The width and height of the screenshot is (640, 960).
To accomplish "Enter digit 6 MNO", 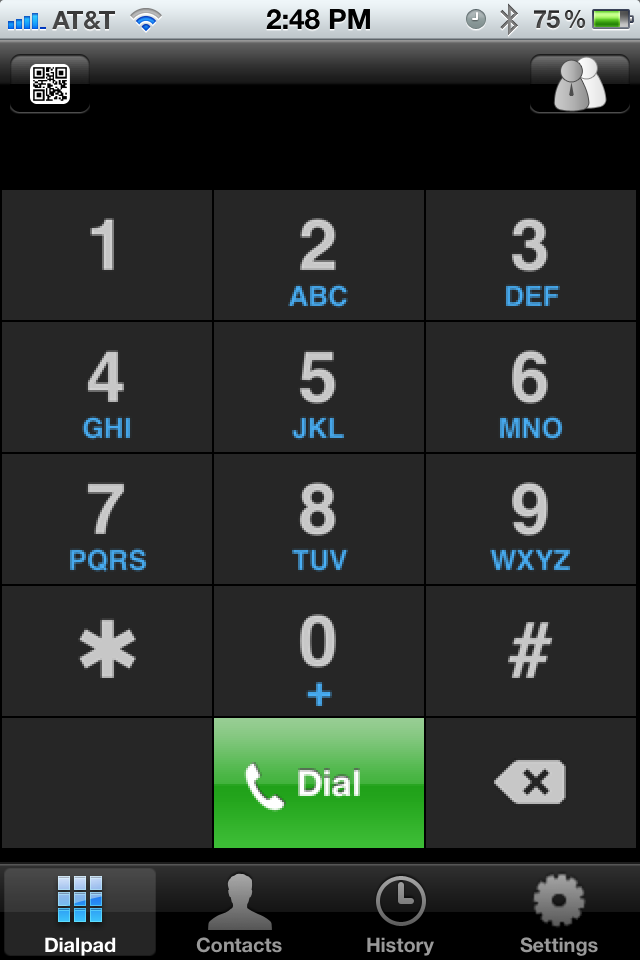I will [532, 388].
